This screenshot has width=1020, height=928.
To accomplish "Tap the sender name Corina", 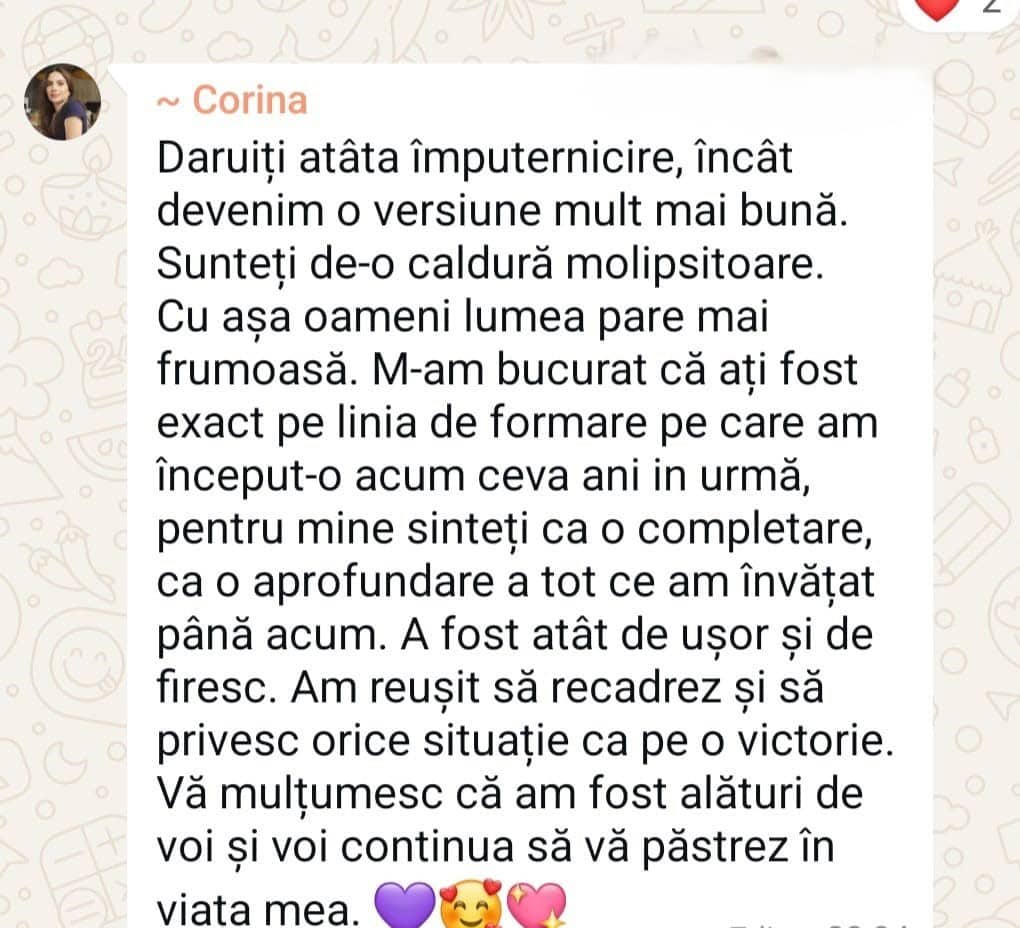I will 248,100.
